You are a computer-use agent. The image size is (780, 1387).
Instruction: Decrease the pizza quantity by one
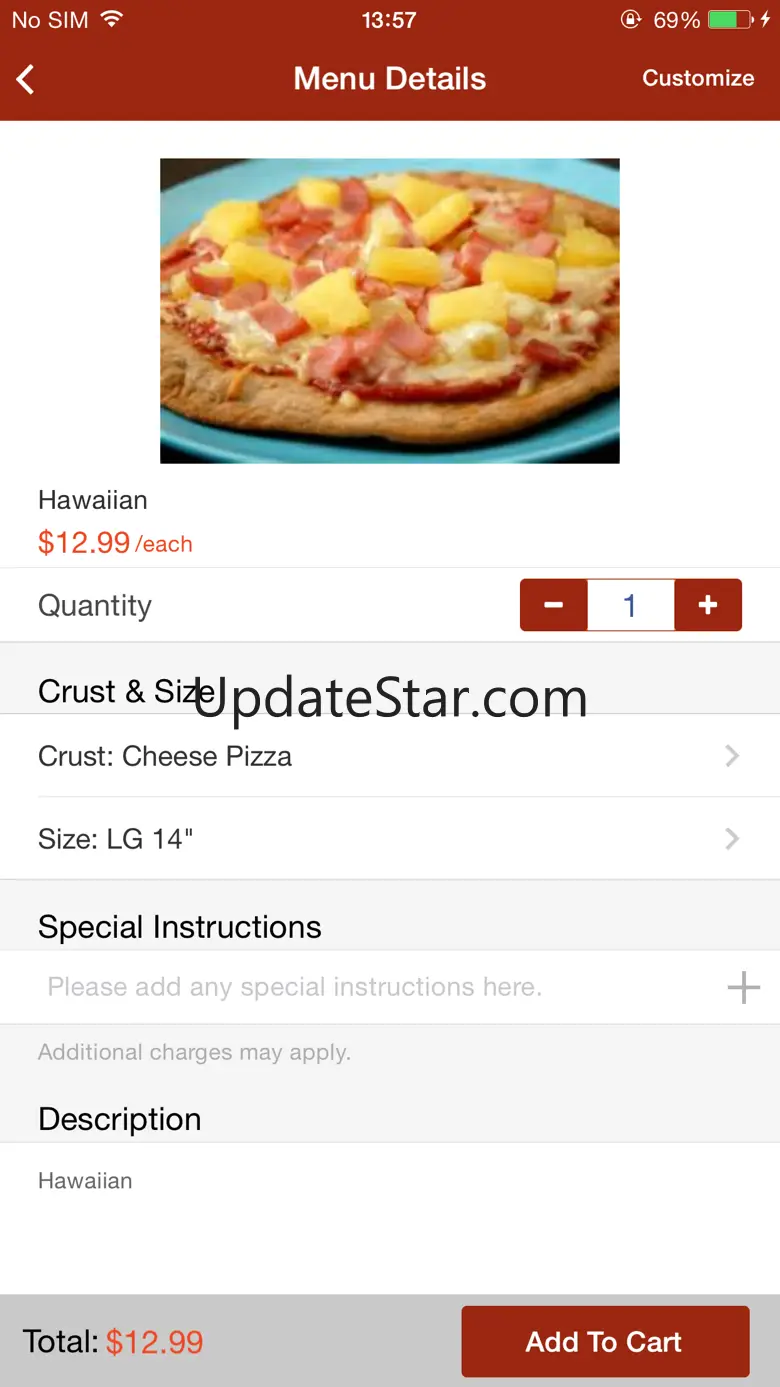coord(553,605)
